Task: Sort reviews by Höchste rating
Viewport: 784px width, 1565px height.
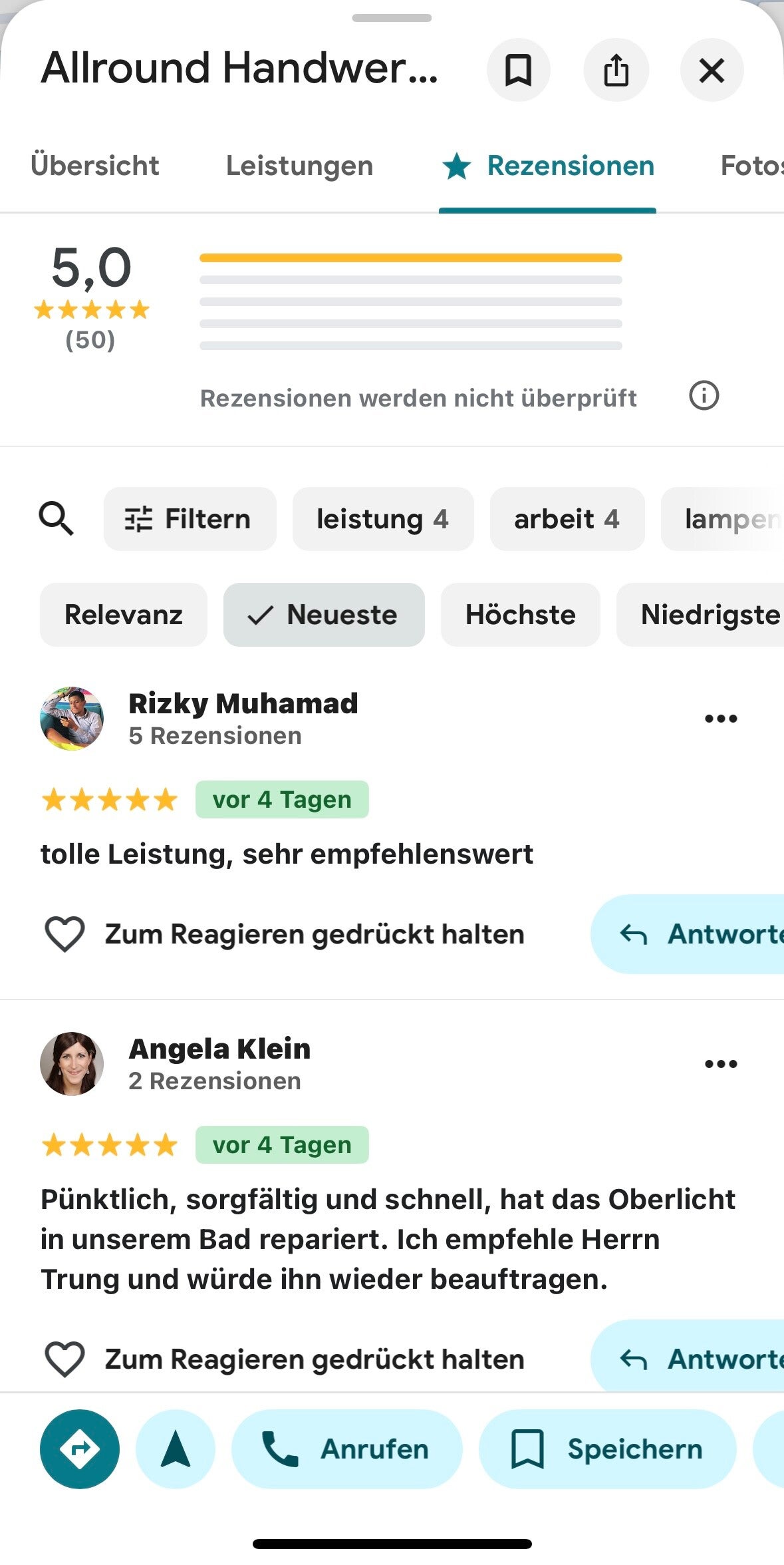Action: pos(520,615)
